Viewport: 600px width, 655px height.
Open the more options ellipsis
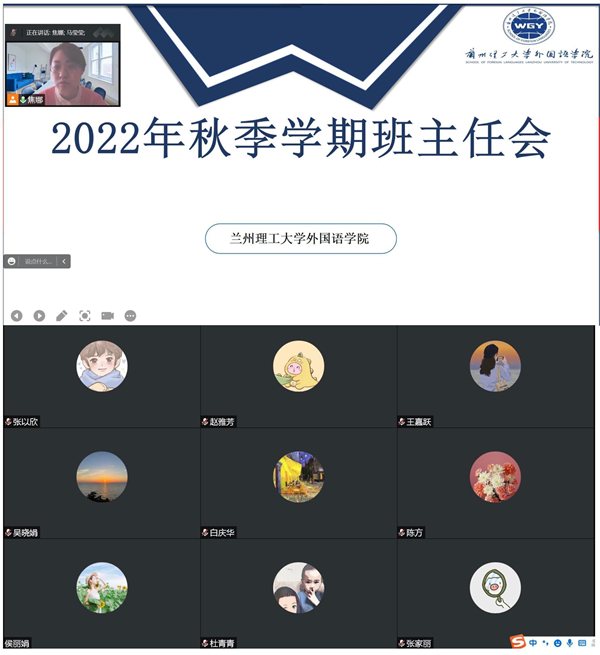tap(130, 316)
